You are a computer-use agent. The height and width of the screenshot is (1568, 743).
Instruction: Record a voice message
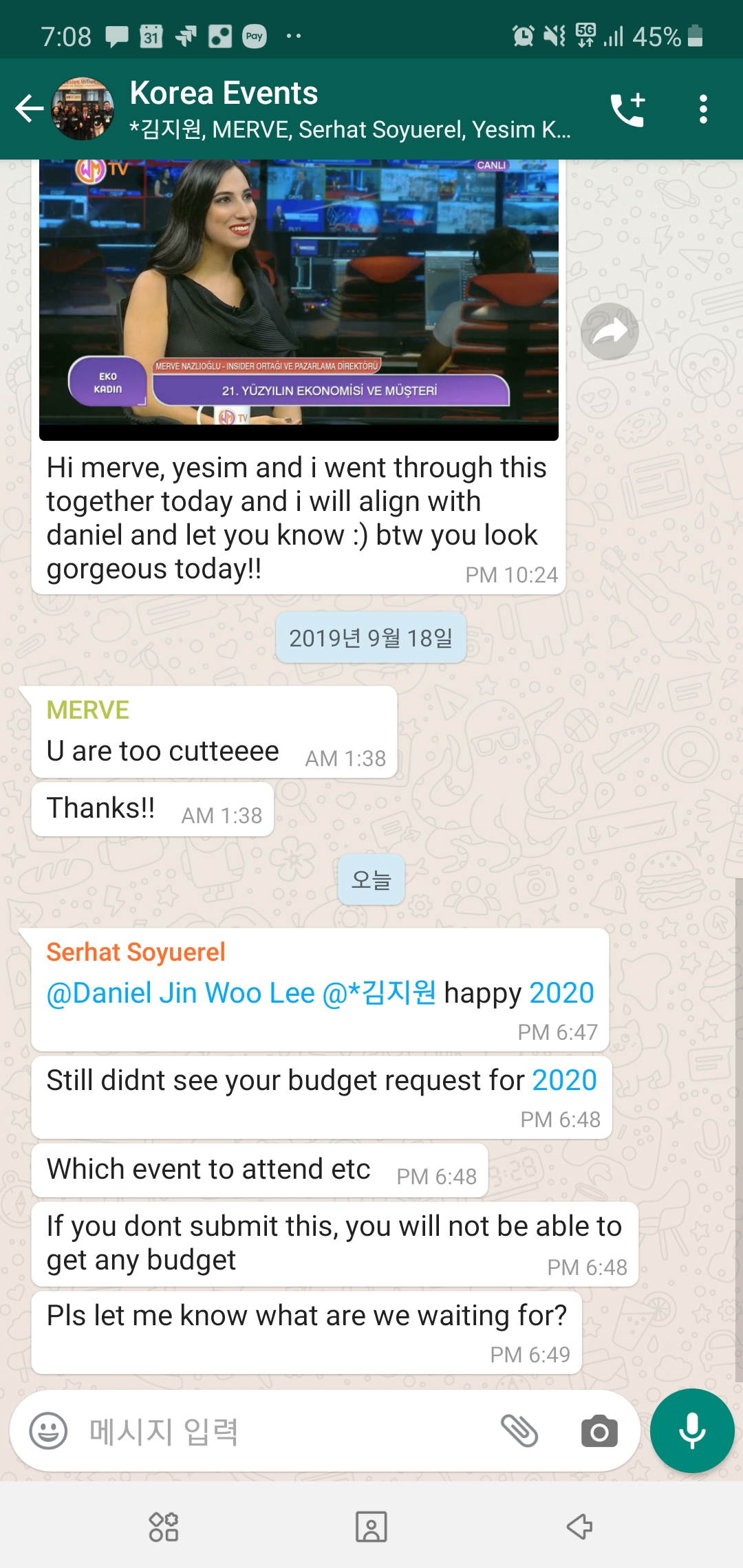pos(692,1431)
